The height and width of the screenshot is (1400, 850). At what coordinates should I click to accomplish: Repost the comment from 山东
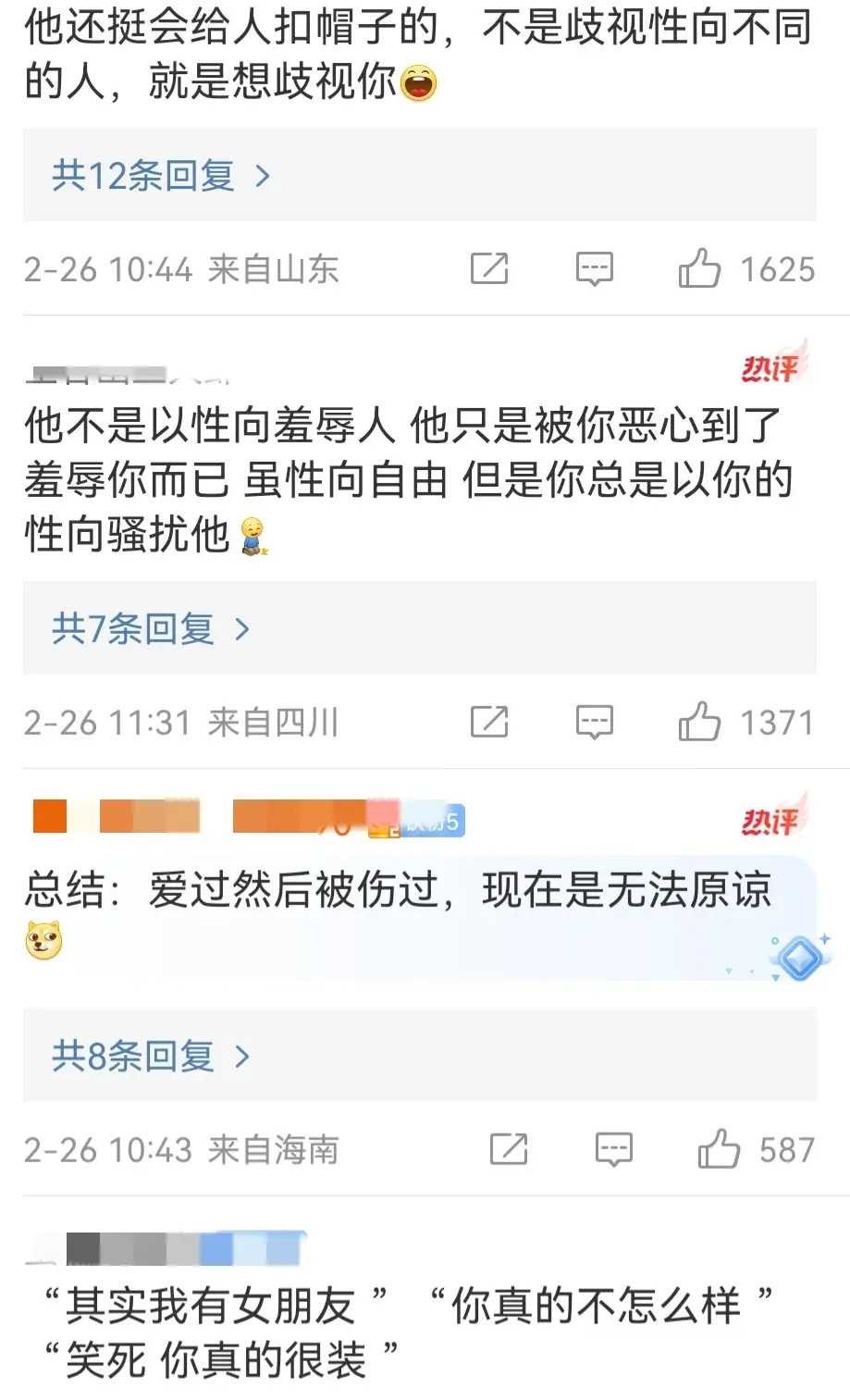pos(489,269)
